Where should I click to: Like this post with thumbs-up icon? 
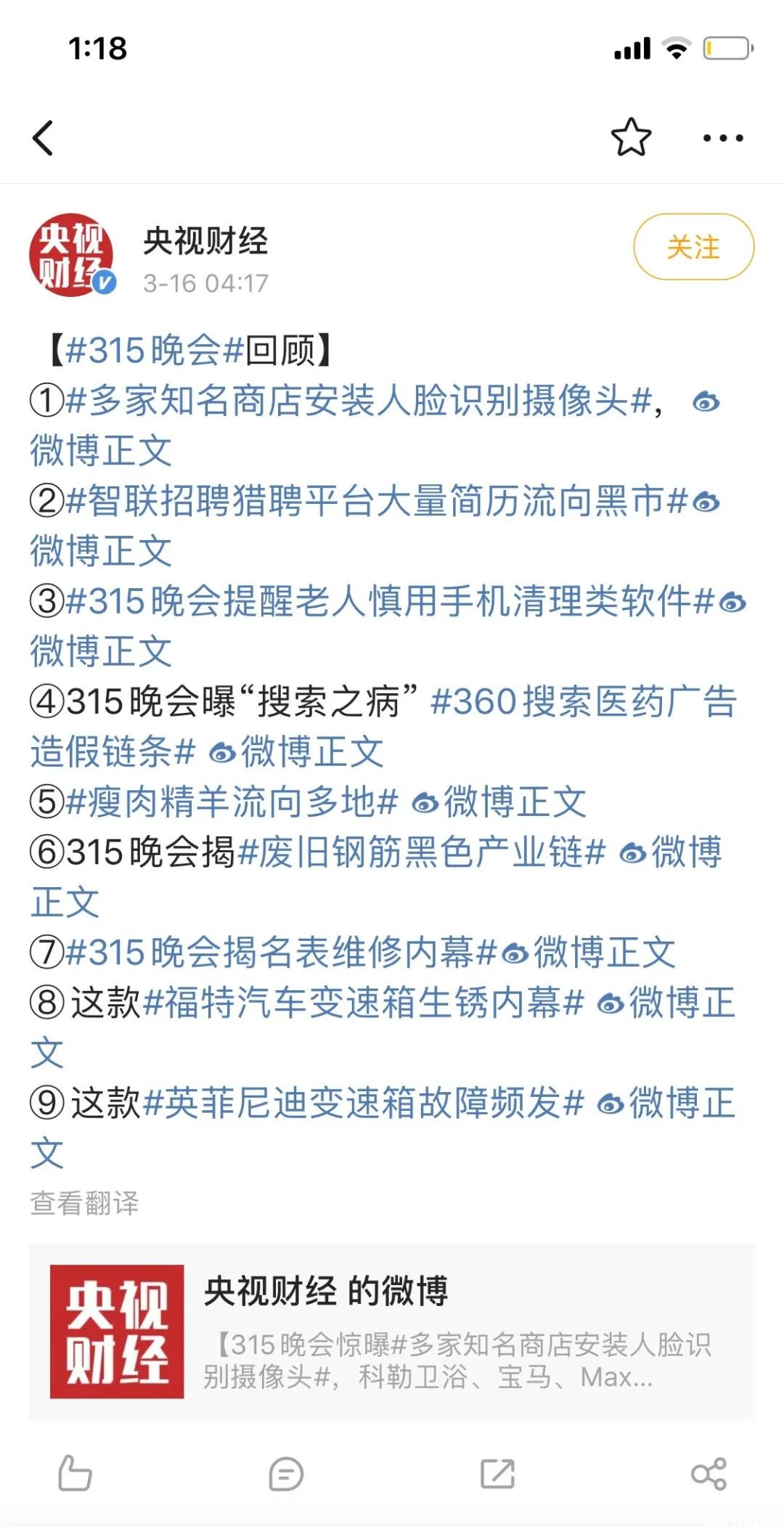click(74, 1474)
